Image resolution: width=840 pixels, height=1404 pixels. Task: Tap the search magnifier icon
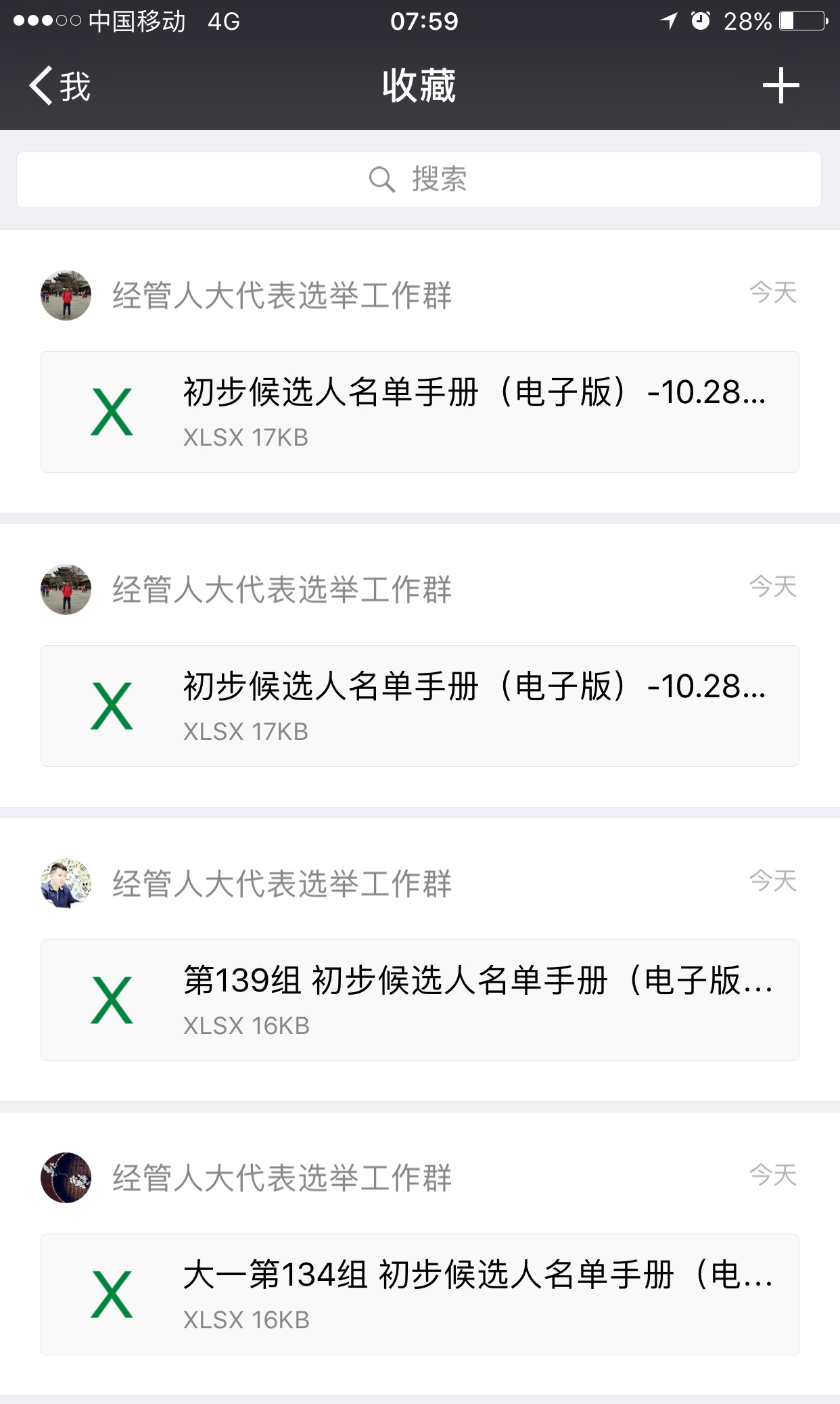point(383,179)
